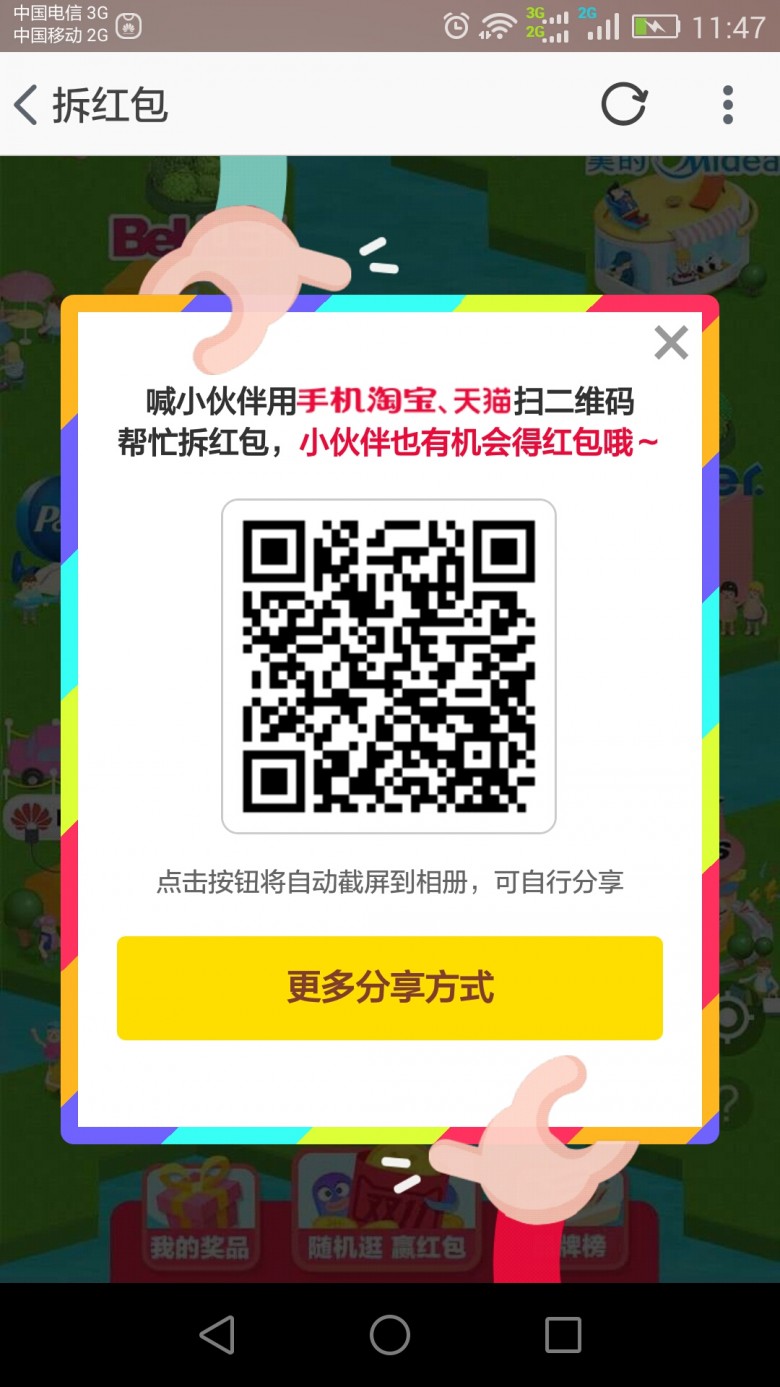The height and width of the screenshot is (1387, 780).
Task: Open the recent apps view
Action: tap(562, 1335)
